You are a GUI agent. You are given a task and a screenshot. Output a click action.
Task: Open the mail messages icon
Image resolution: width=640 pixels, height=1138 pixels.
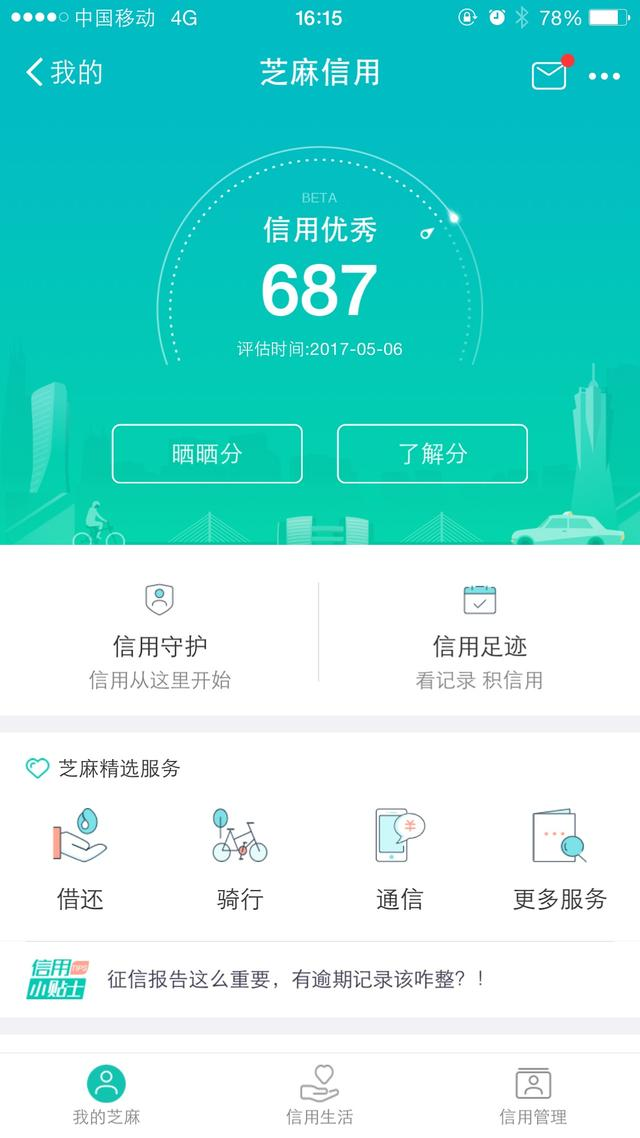(549, 75)
